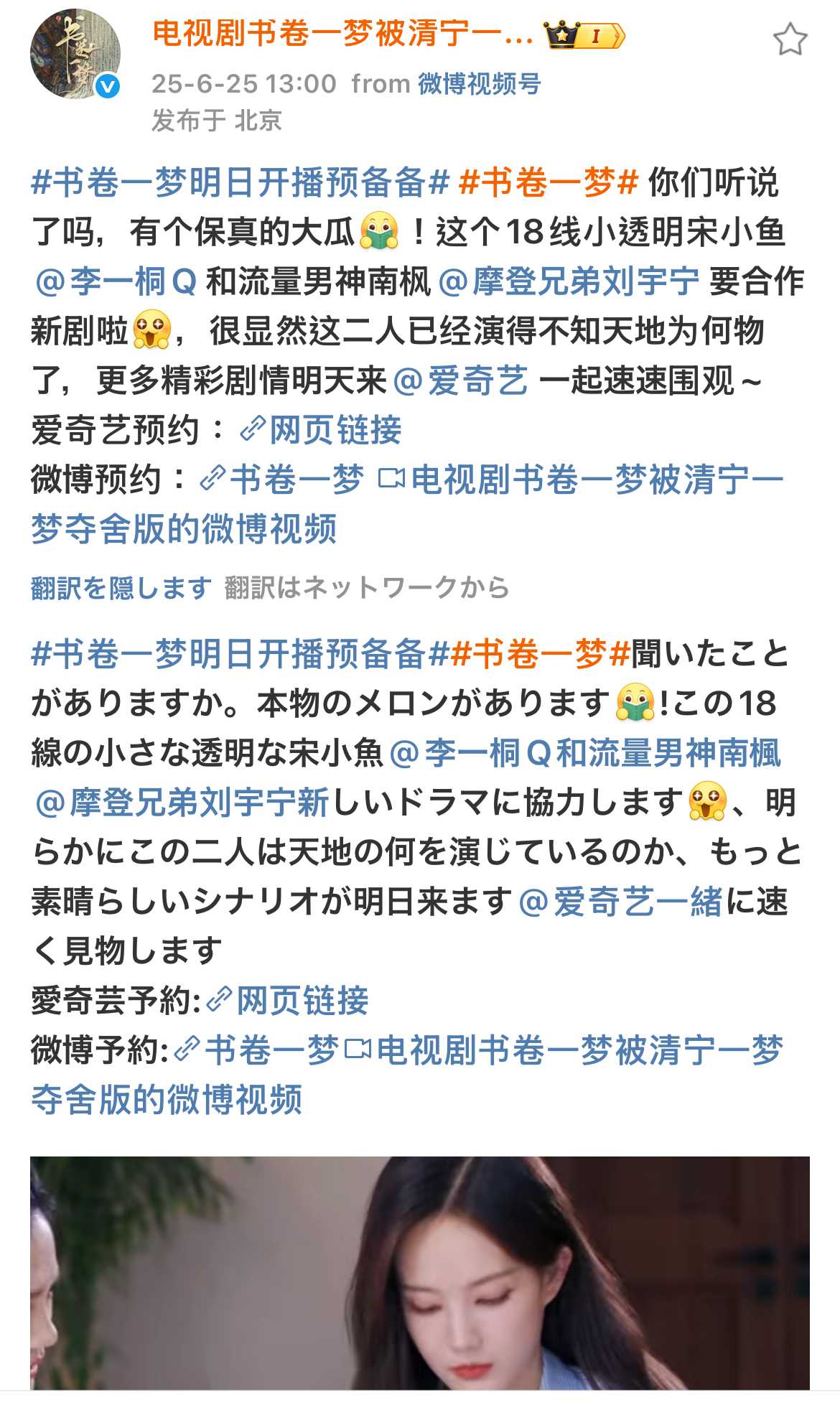Open orange hashtag #书卷一梦# in original post

pyautogui.click(x=549, y=182)
